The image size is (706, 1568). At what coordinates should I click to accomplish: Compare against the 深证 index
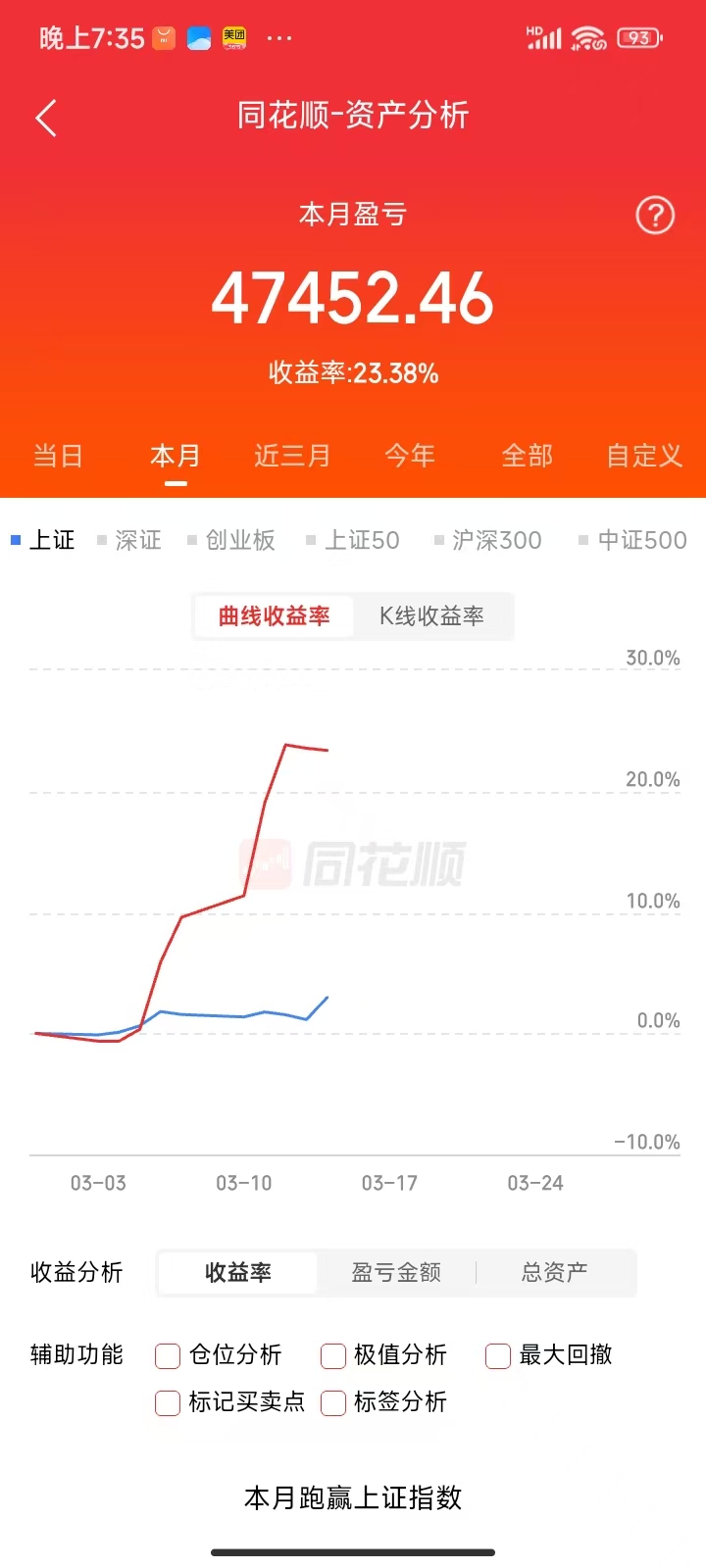click(137, 541)
